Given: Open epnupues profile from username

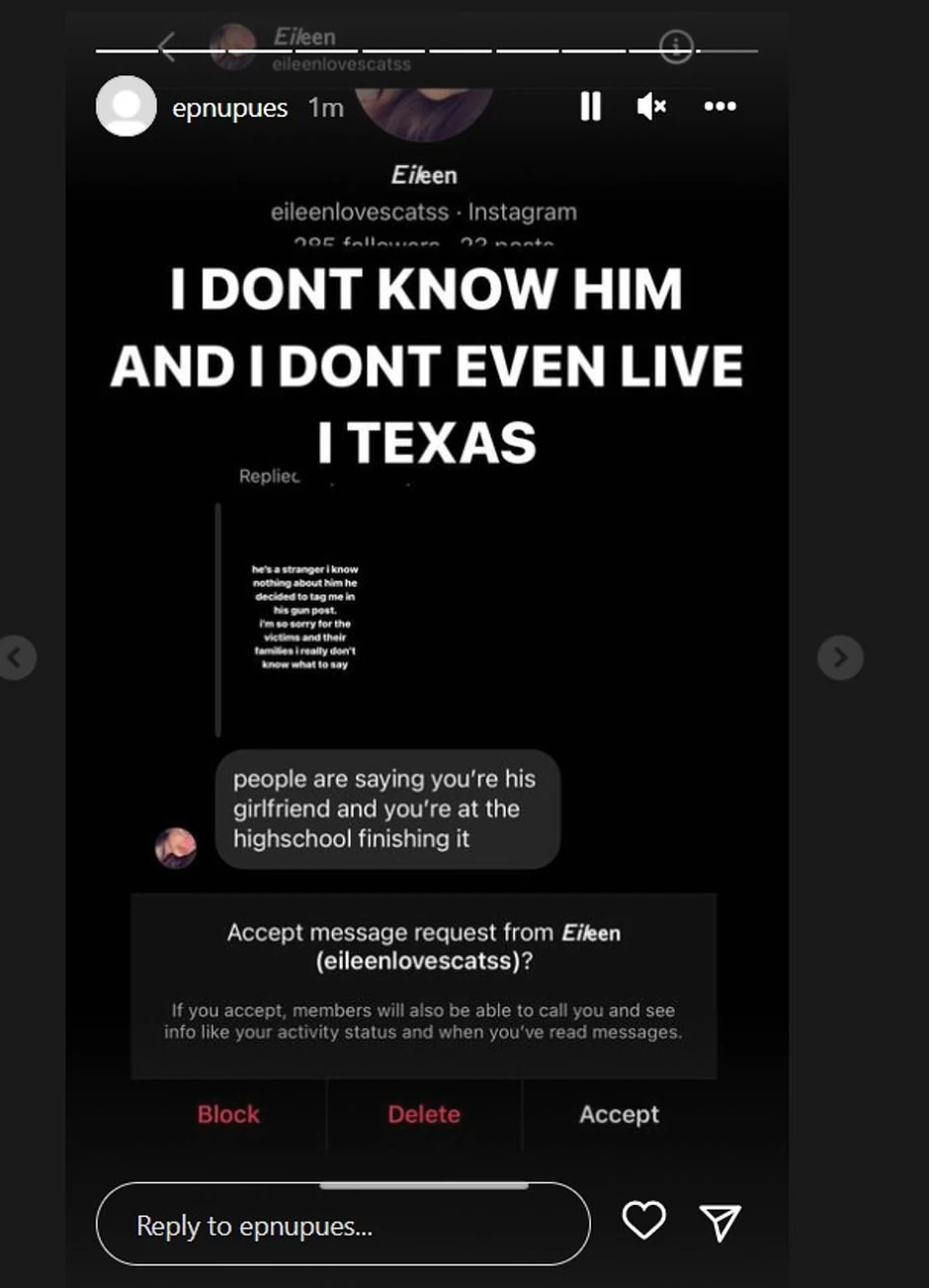Looking at the screenshot, I should [x=229, y=108].
